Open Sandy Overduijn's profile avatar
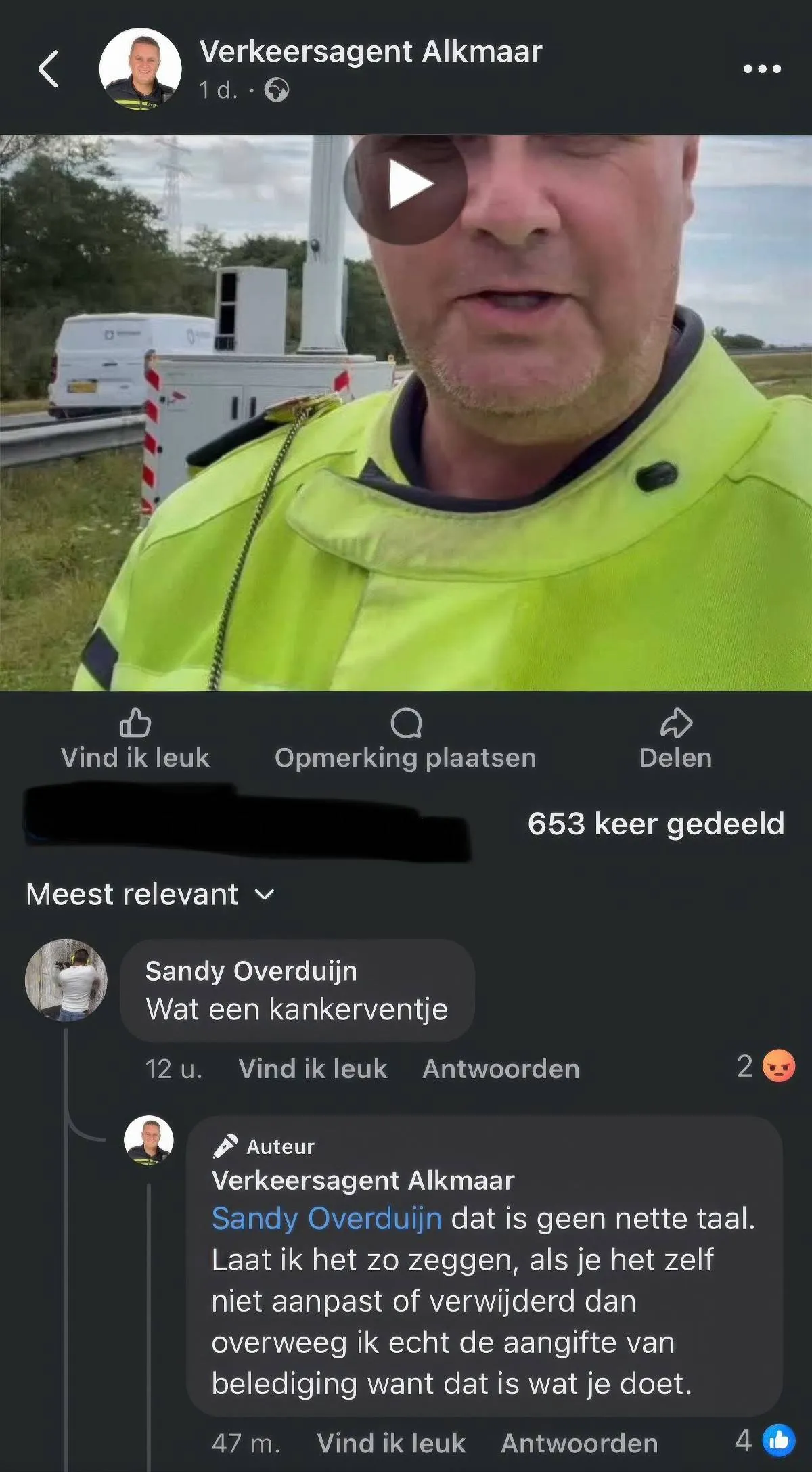812x1472 pixels. 66,979
